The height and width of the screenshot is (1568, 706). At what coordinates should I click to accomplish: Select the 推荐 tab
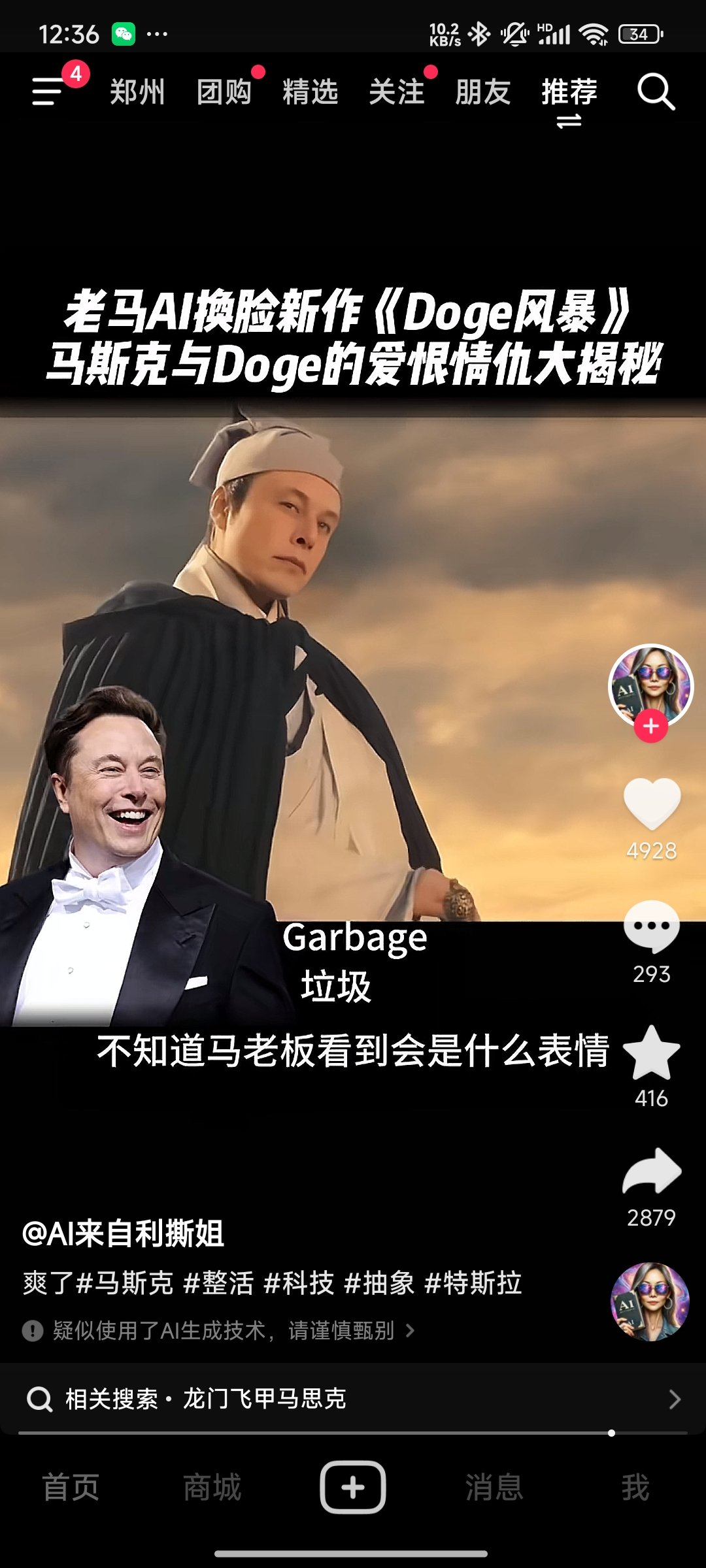(x=569, y=91)
